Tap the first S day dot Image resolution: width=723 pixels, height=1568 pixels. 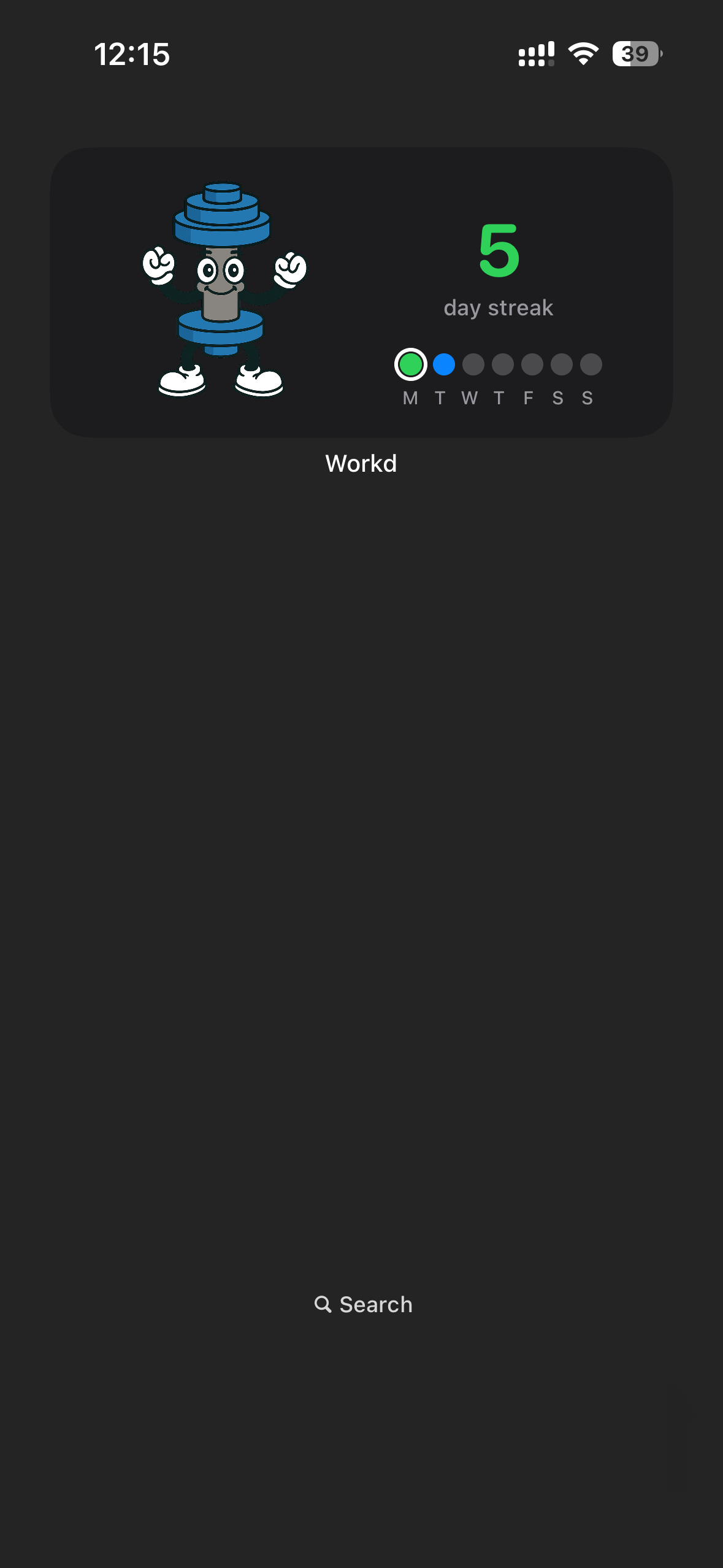560,365
